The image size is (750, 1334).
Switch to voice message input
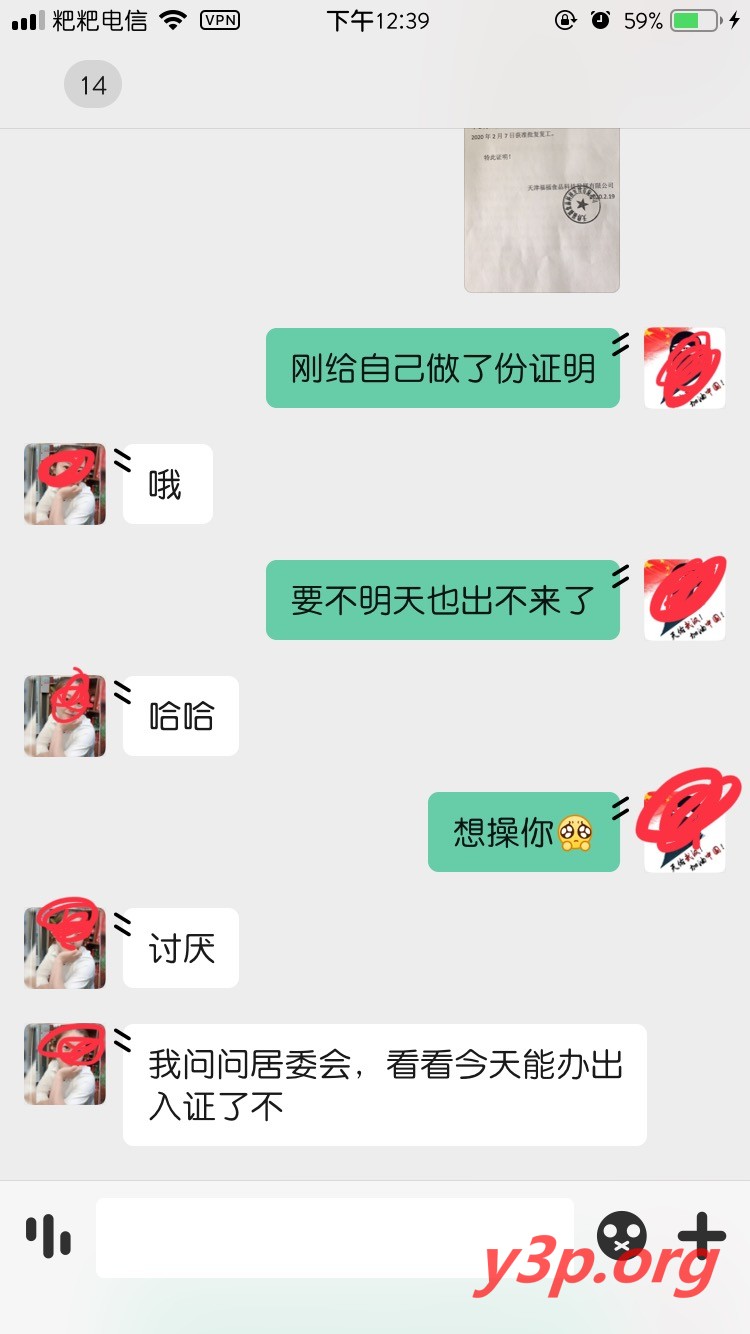(x=48, y=1237)
